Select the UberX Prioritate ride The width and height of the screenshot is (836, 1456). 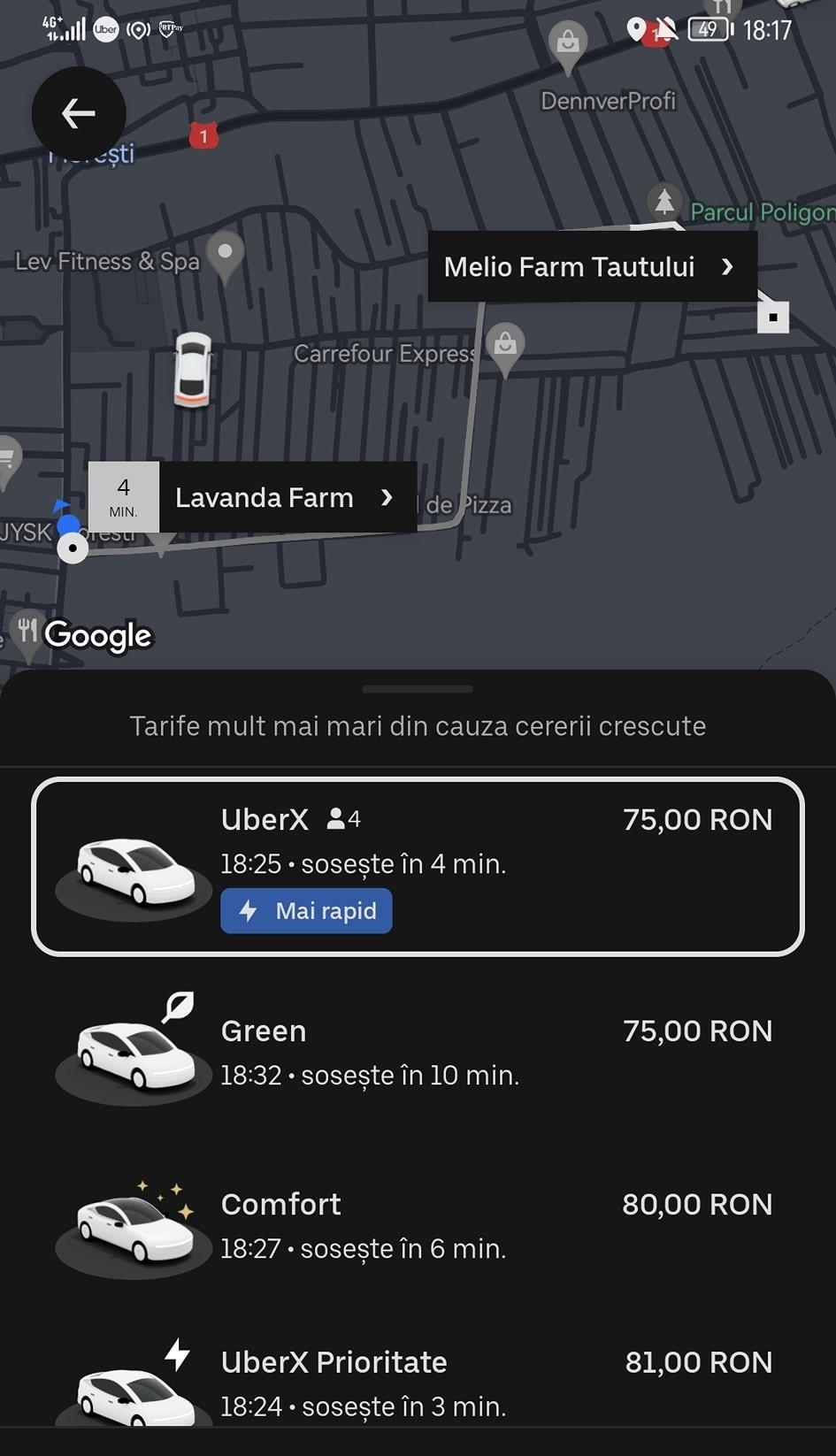point(418,1382)
